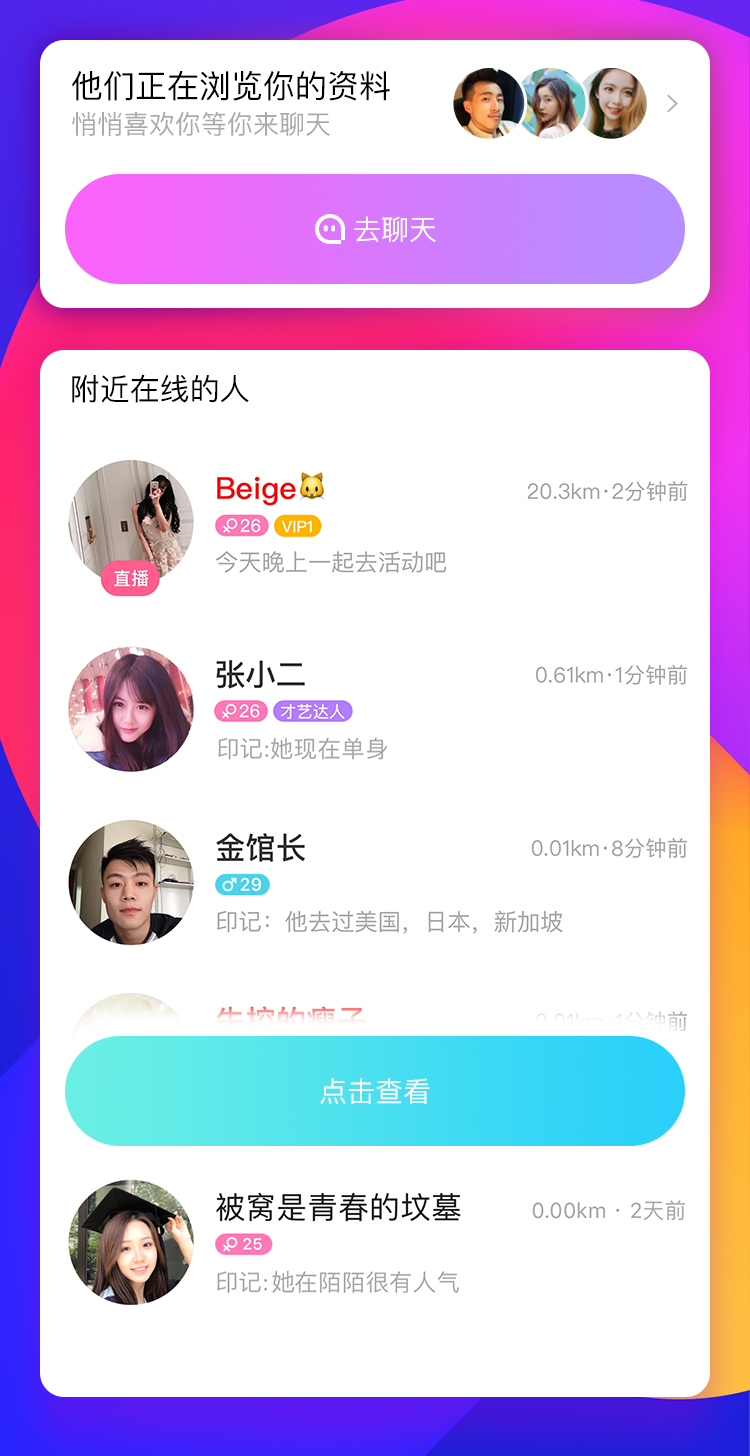
Task: Tap the 点击查看 button
Action: point(375,1091)
